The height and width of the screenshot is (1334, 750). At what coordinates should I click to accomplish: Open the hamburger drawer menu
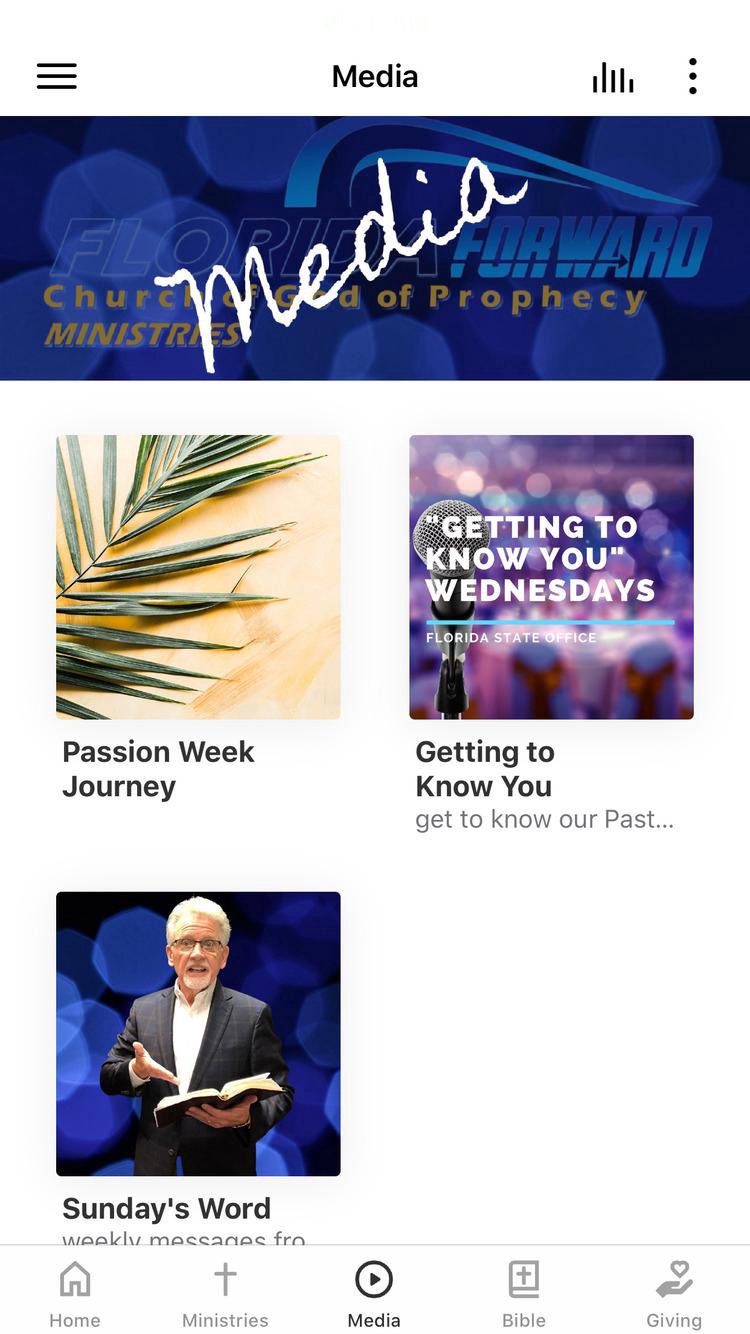(x=57, y=77)
